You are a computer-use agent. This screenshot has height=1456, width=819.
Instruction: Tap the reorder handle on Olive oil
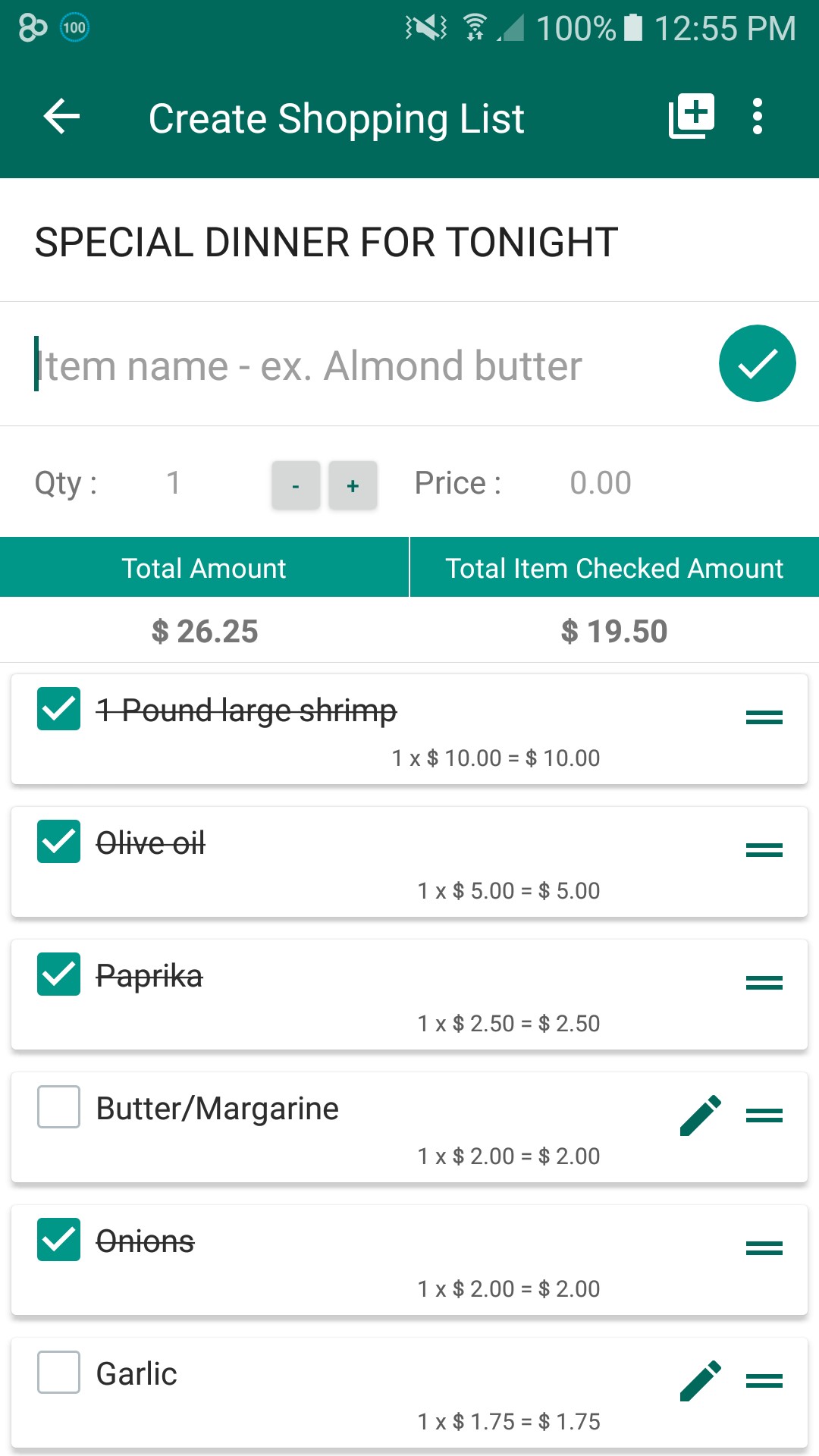pyautogui.click(x=764, y=850)
